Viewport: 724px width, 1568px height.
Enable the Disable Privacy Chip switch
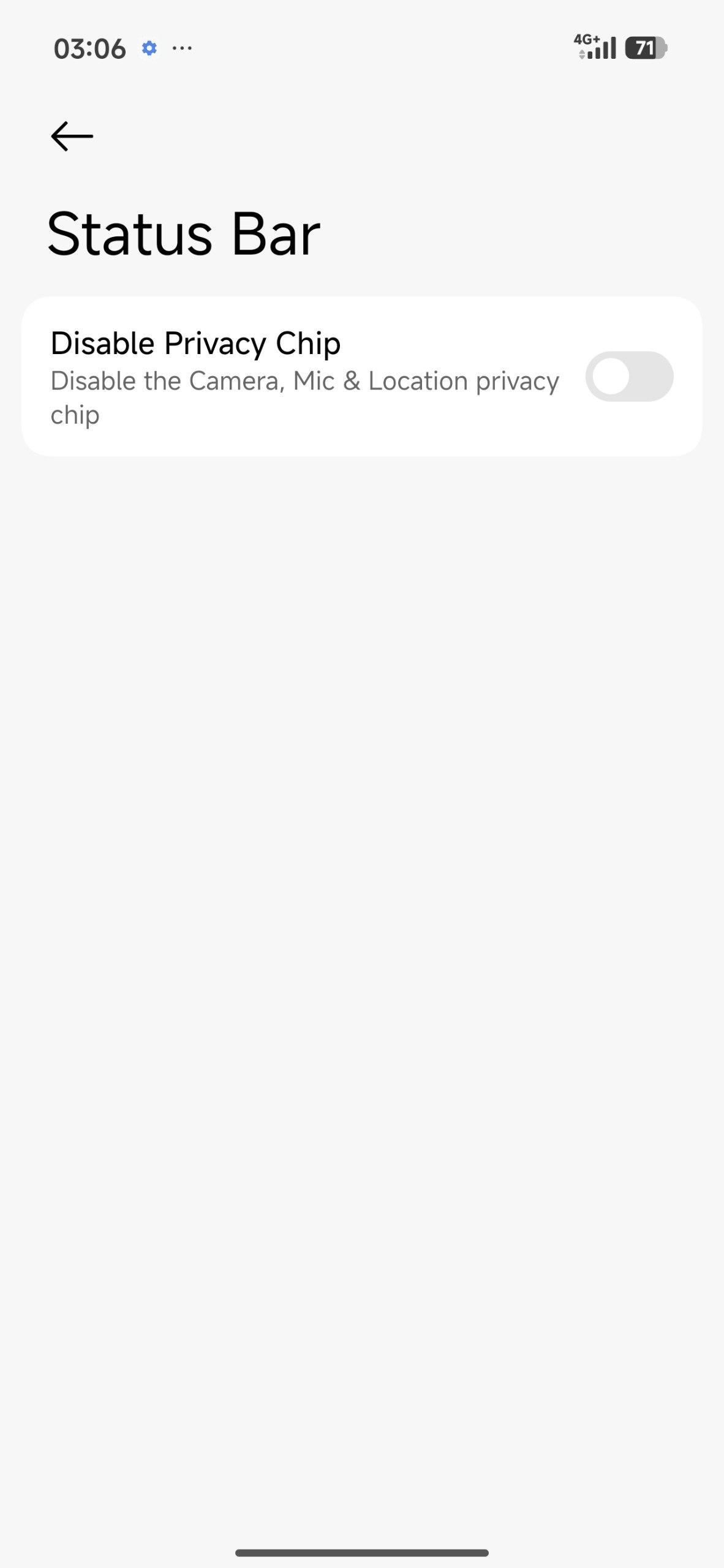point(629,377)
